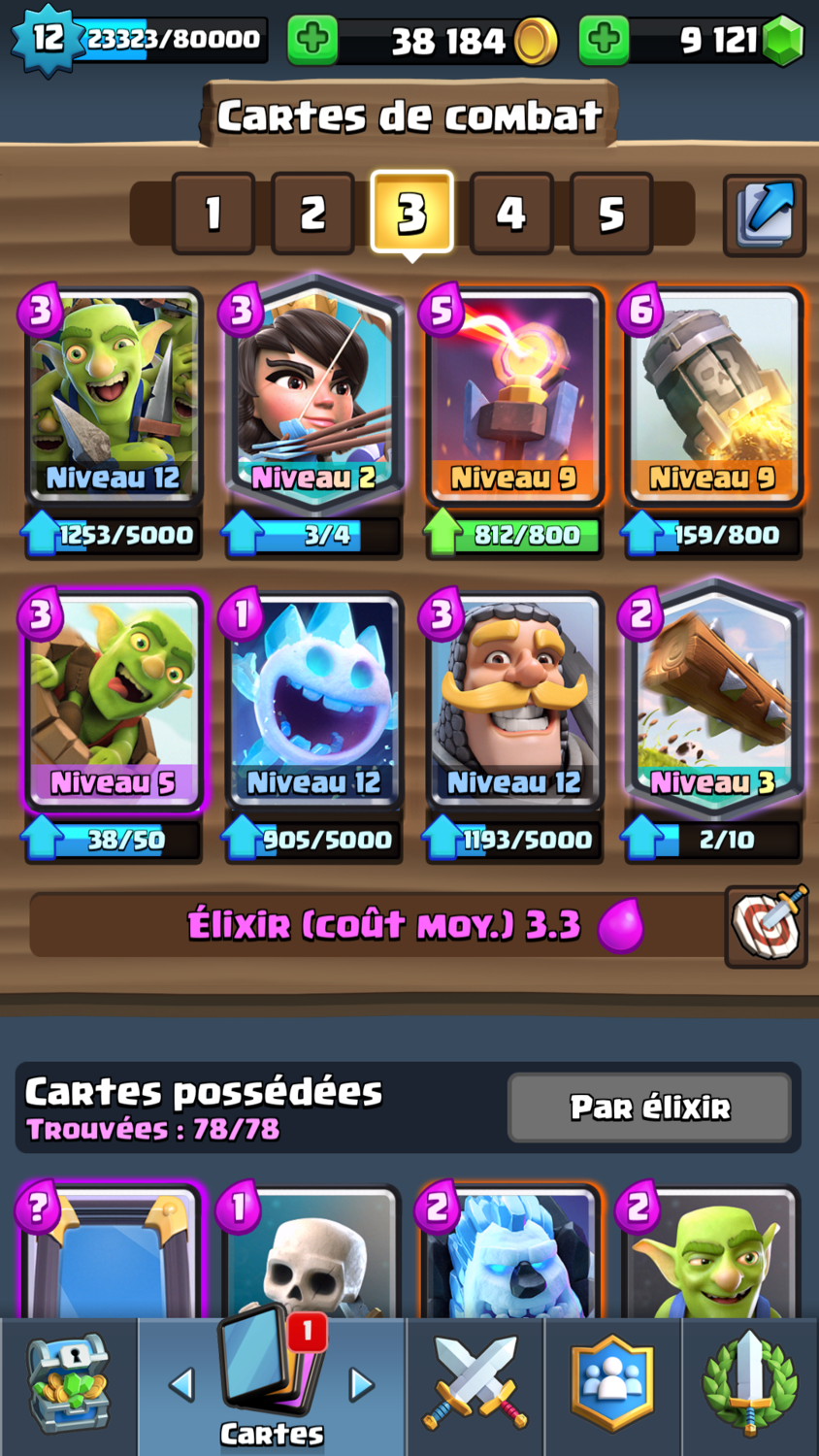819x1456 pixels.
Task: Share deck with the blue arrow icon
Action: pyautogui.click(x=765, y=215)
